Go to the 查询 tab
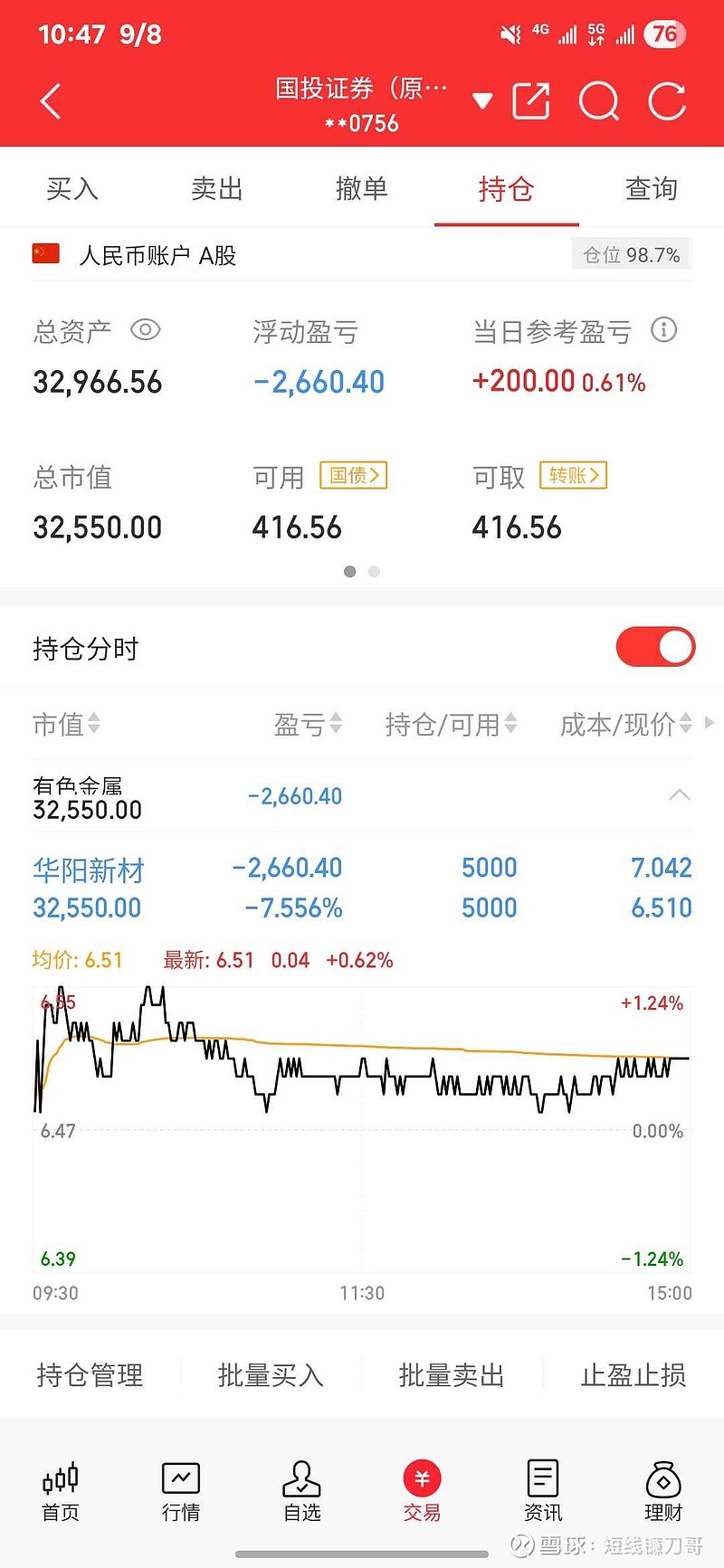 tap(651, 188)
